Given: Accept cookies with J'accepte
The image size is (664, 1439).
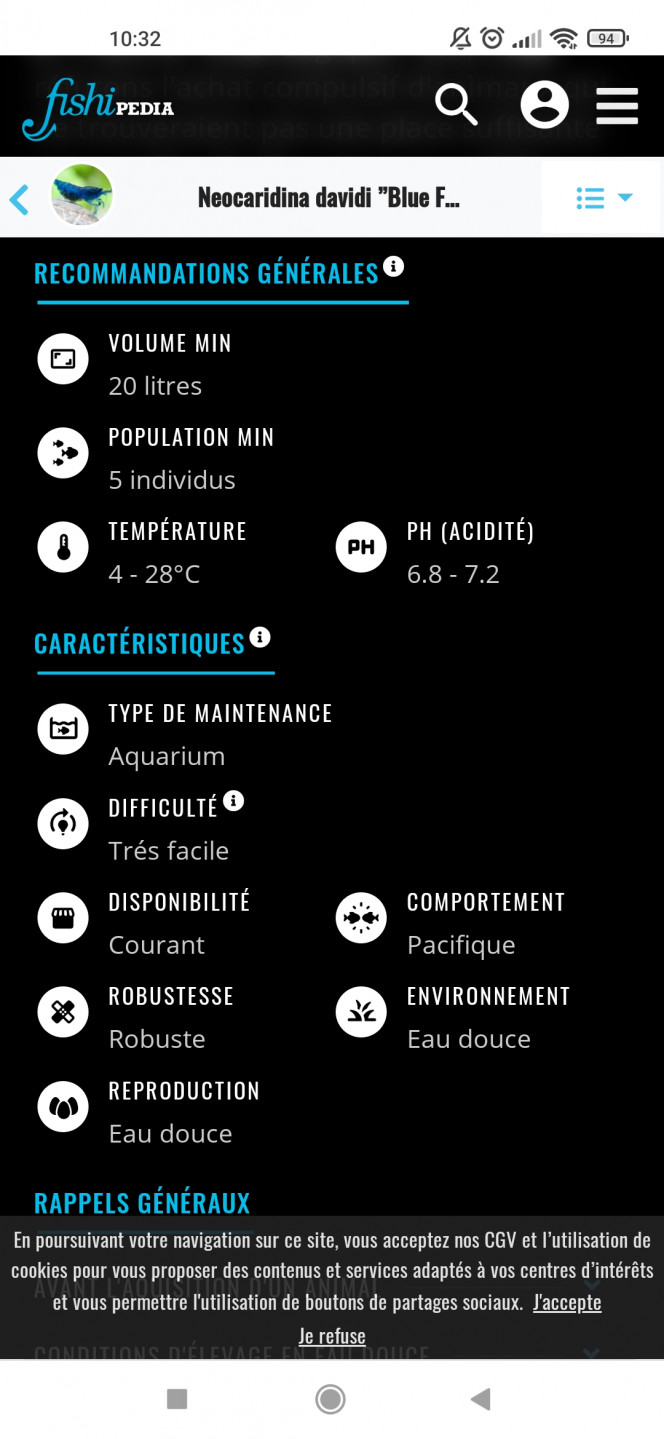Looking at the screenshot, I should (567, 1302).
